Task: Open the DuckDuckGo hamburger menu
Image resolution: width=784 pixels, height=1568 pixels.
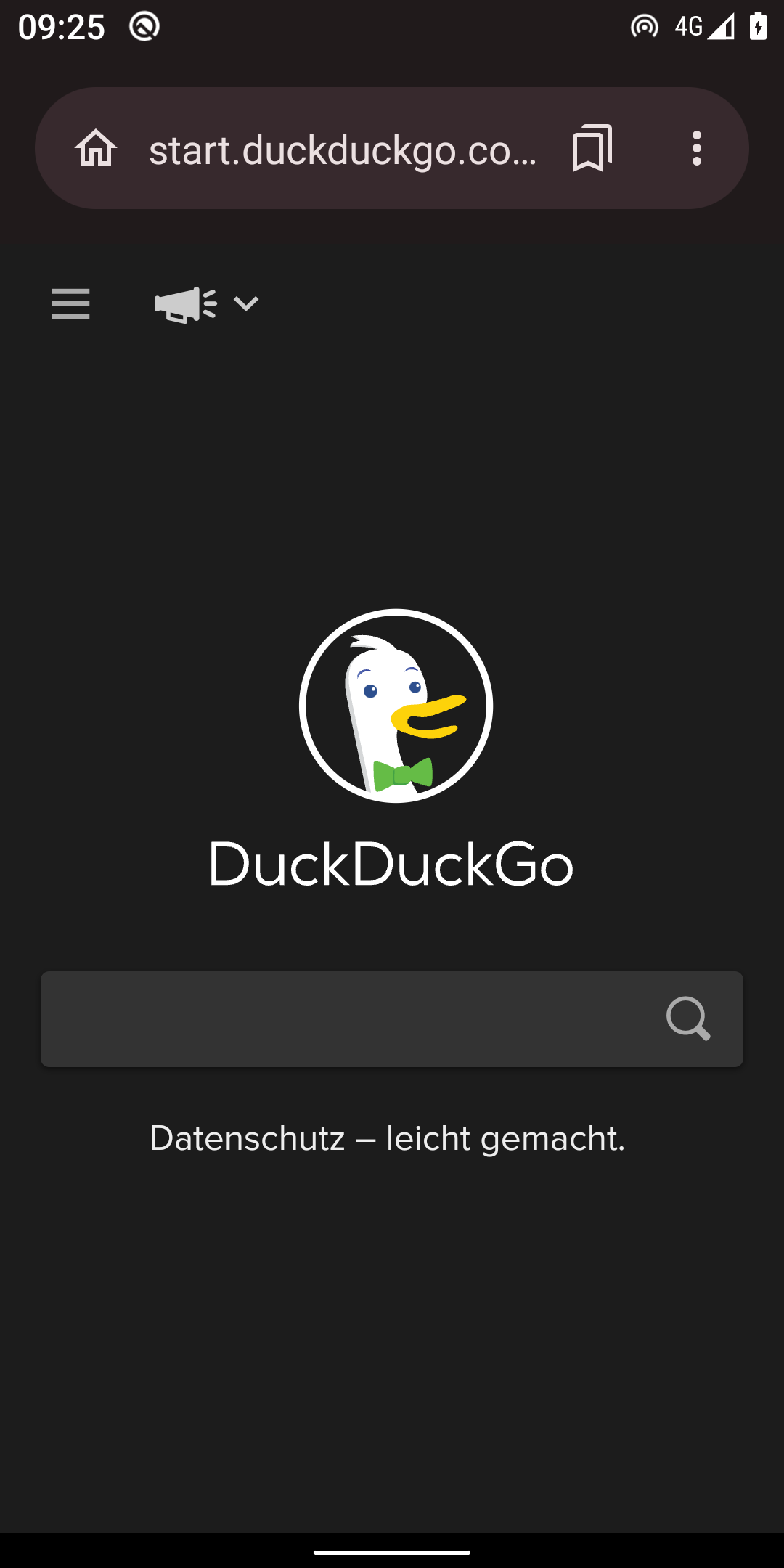Action: point(70,303)
